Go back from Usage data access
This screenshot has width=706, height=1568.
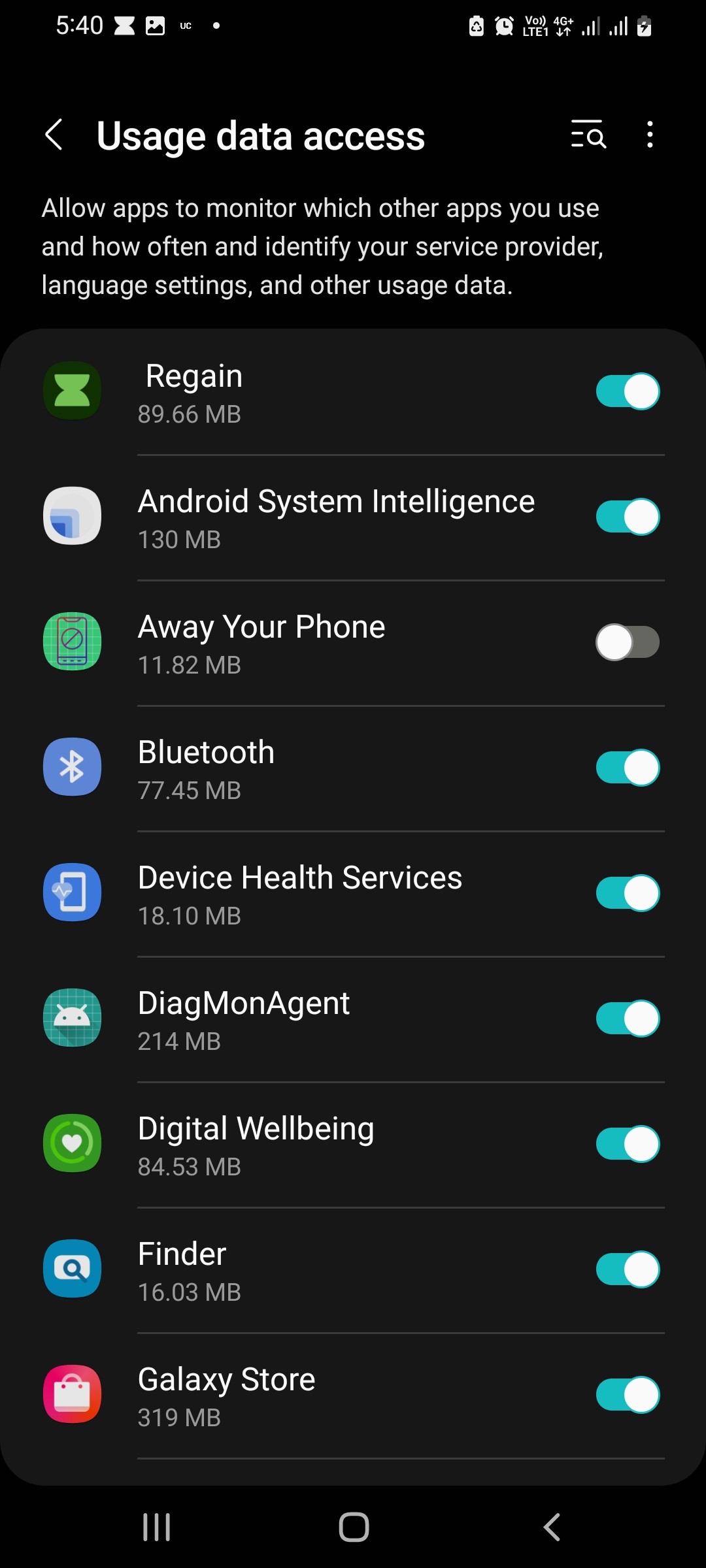tap(54, 135)
